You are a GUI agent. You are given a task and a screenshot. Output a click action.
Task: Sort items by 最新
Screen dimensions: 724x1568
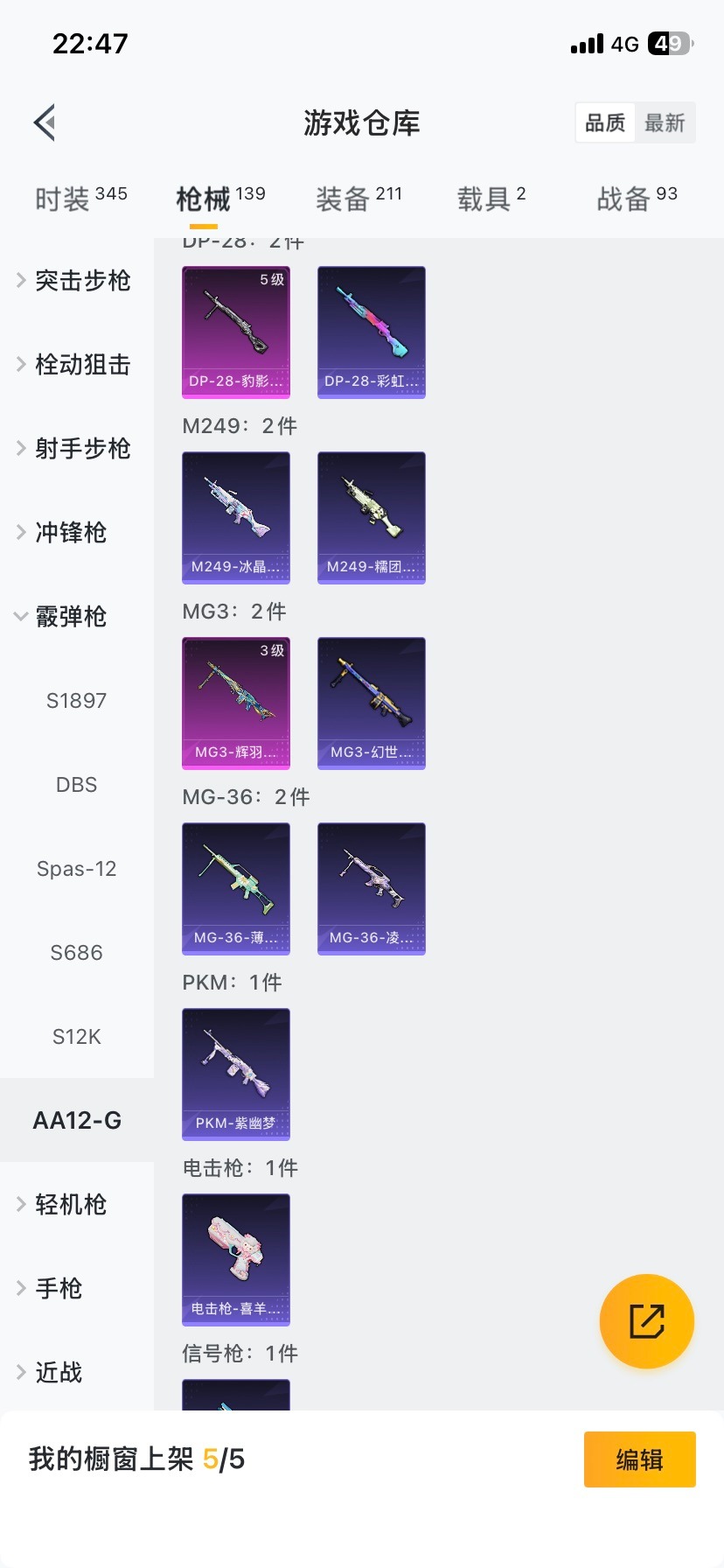click(x=665, y=122)
